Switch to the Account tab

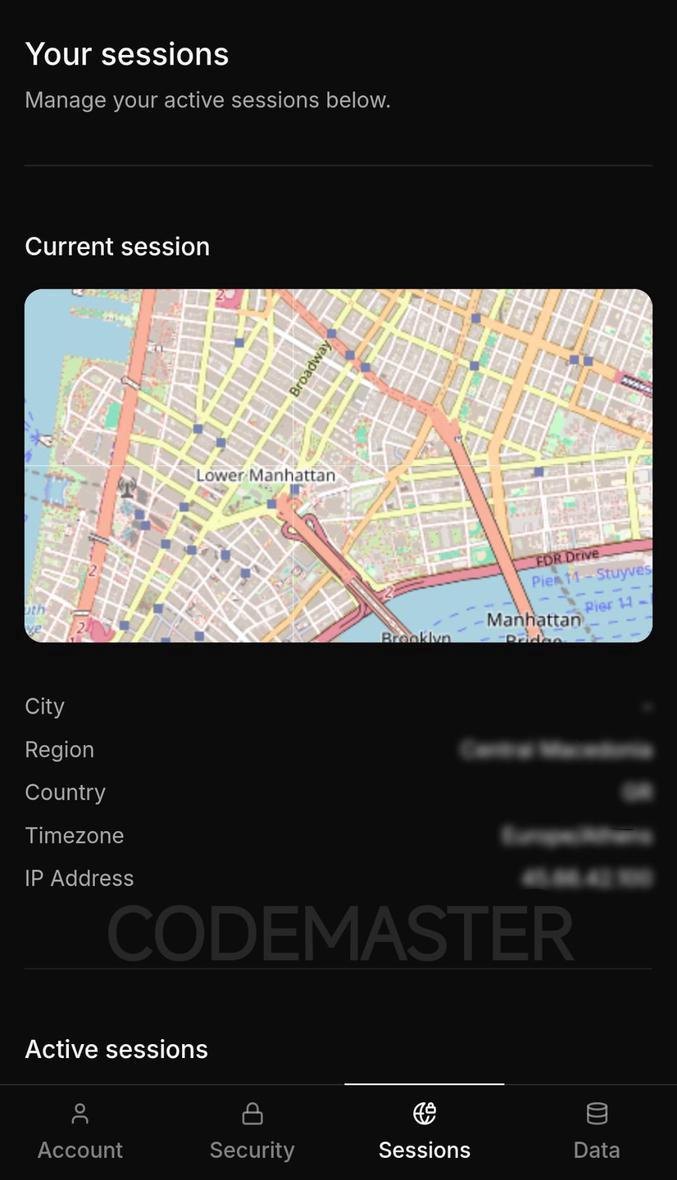pyautogui.click(x=80, y=1132)
